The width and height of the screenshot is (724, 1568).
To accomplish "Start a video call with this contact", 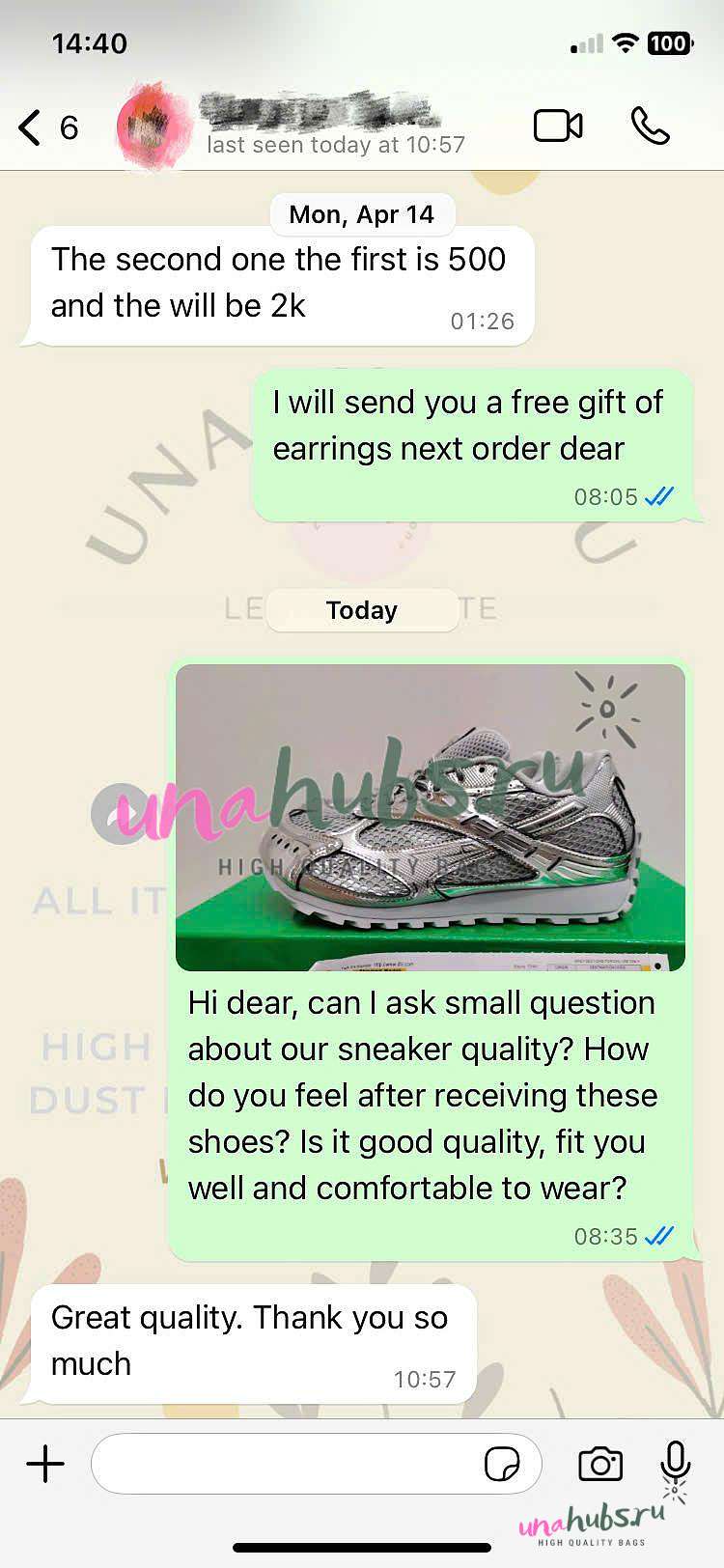I will pyautogui.click(x=558, y=126).
